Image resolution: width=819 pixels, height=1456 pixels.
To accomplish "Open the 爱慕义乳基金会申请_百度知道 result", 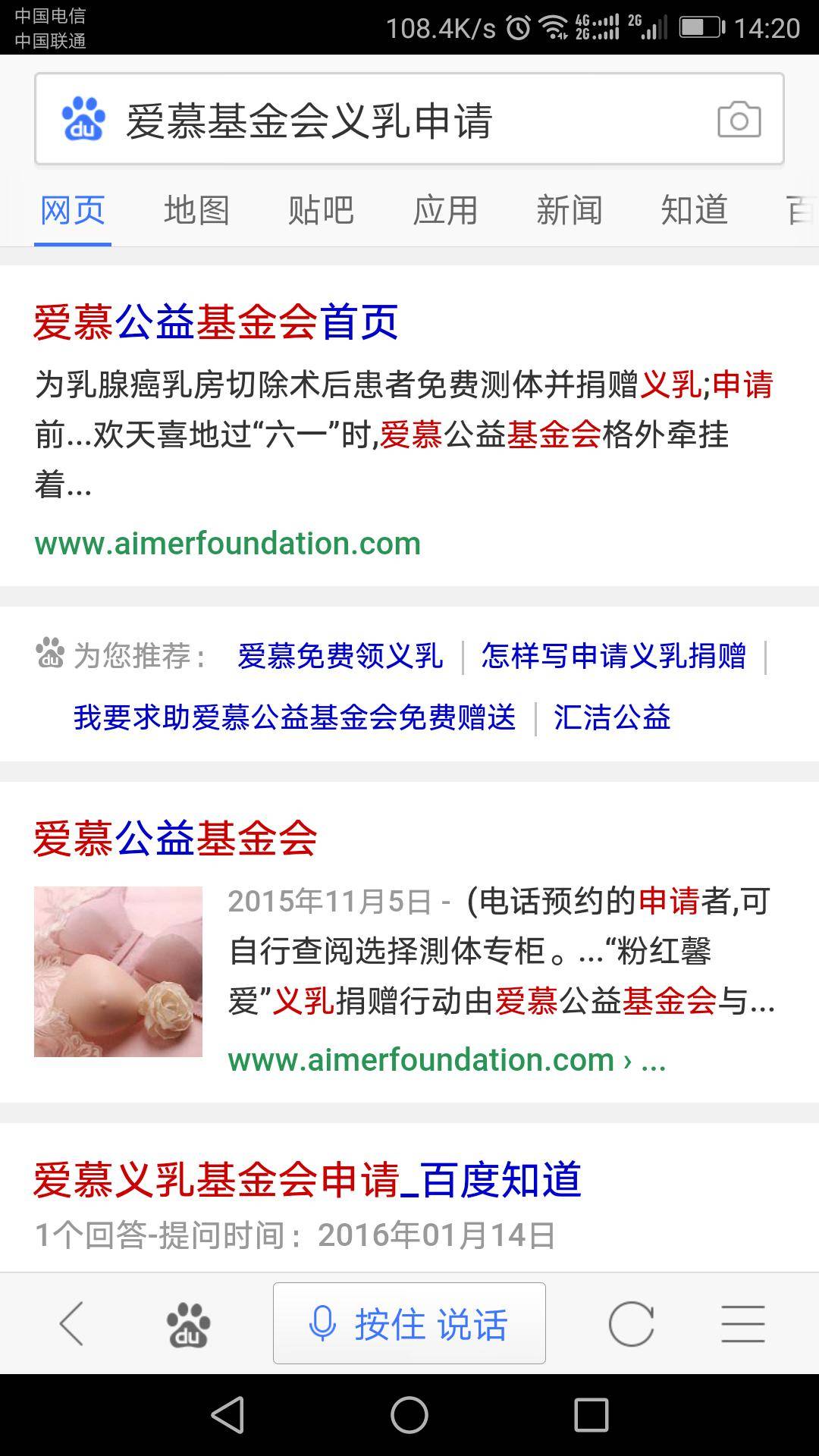I will (307, 1180).
